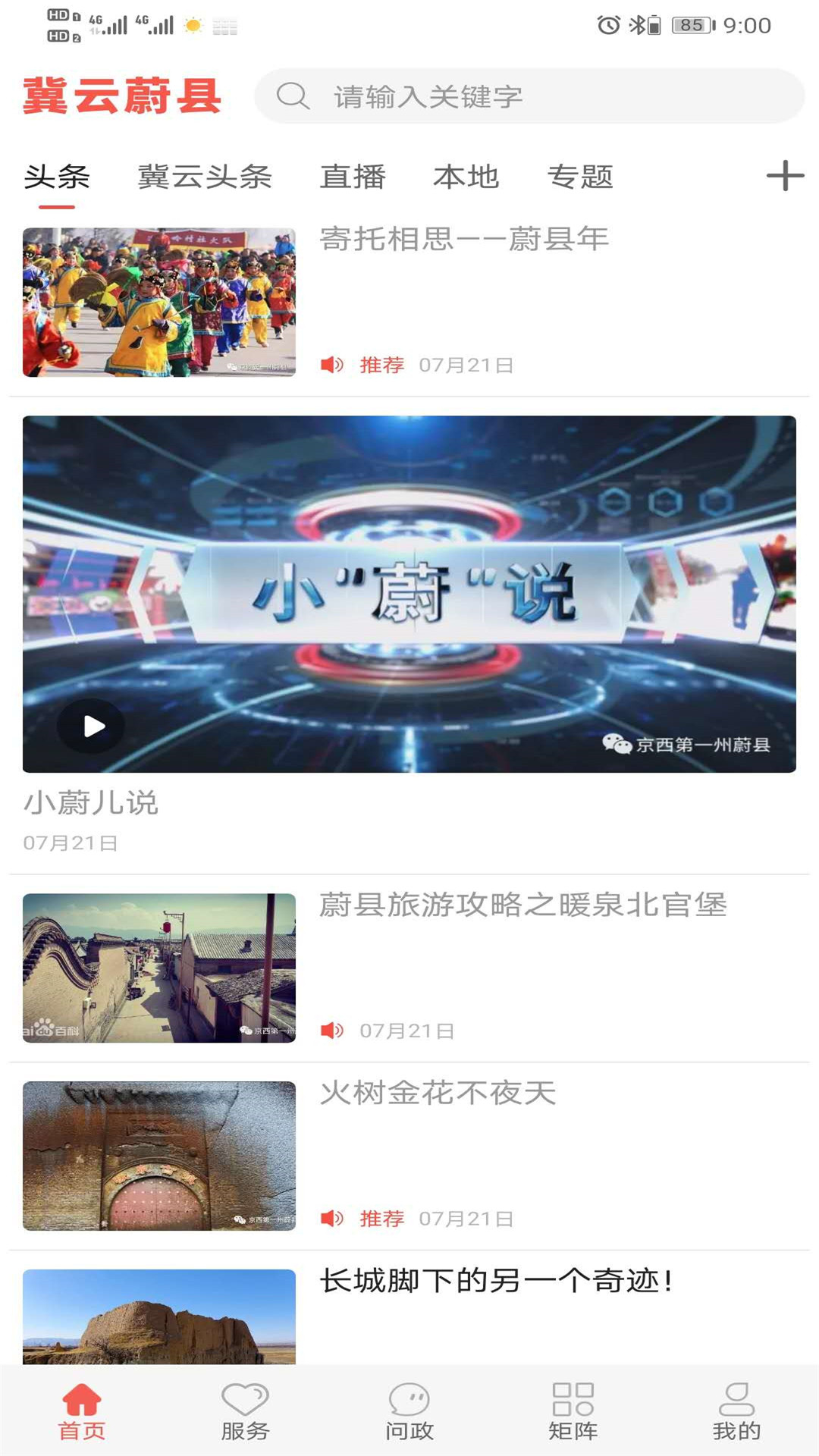The width and height of the screenshot is (819, 1456).
Task: Go to the 我的 tab
Action: tap(736, 1411)
